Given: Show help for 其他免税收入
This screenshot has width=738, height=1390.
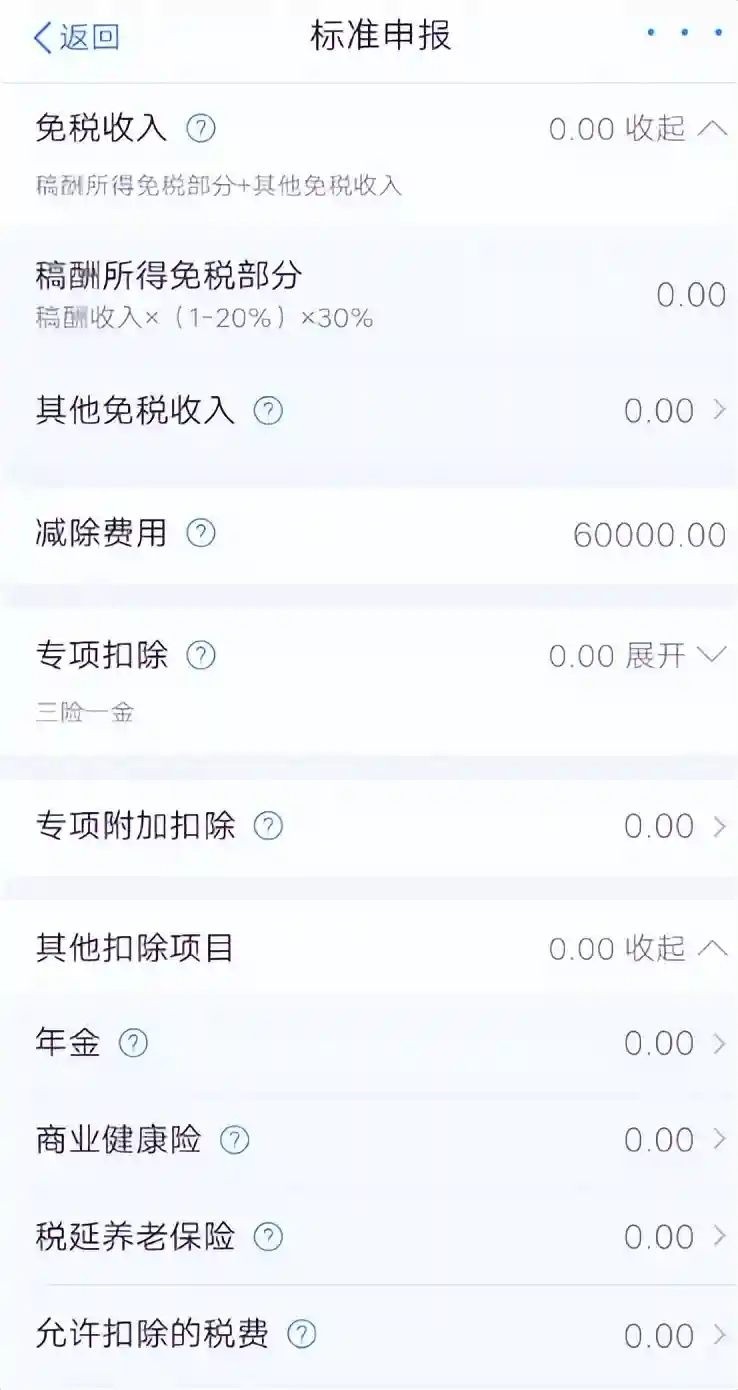Looking at the screenshot, I should tap(268, 411).
